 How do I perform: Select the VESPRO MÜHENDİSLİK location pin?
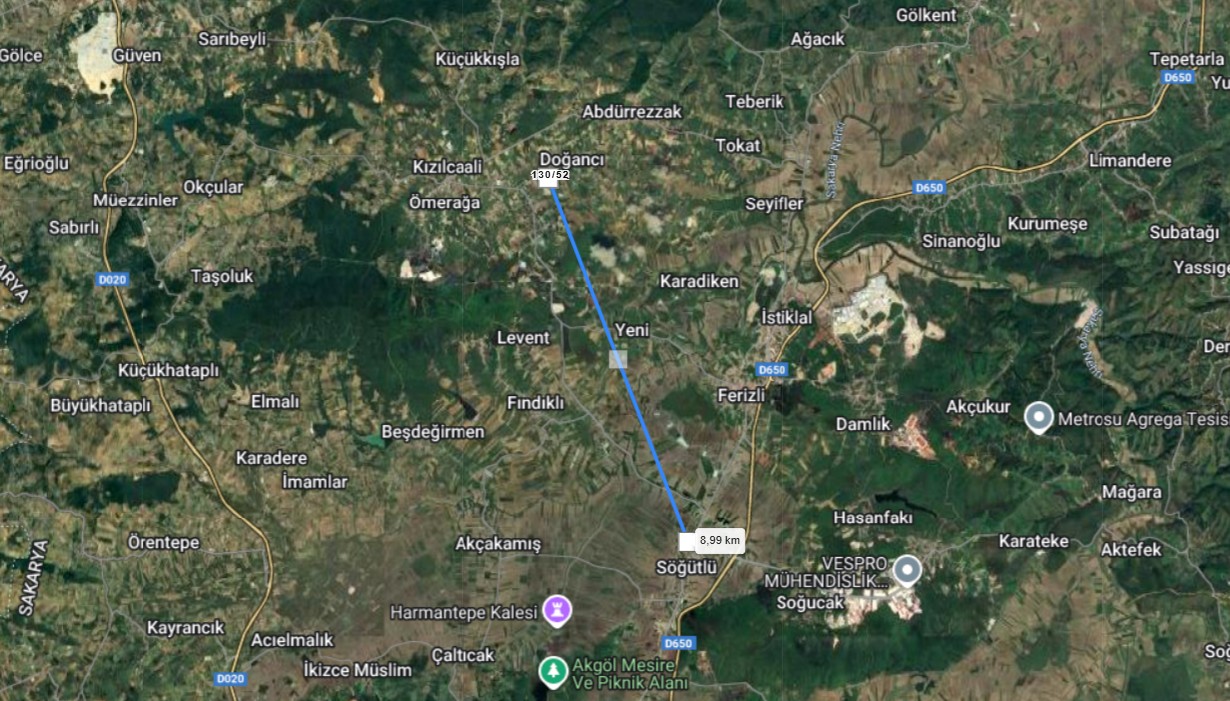tap(907, 570)
